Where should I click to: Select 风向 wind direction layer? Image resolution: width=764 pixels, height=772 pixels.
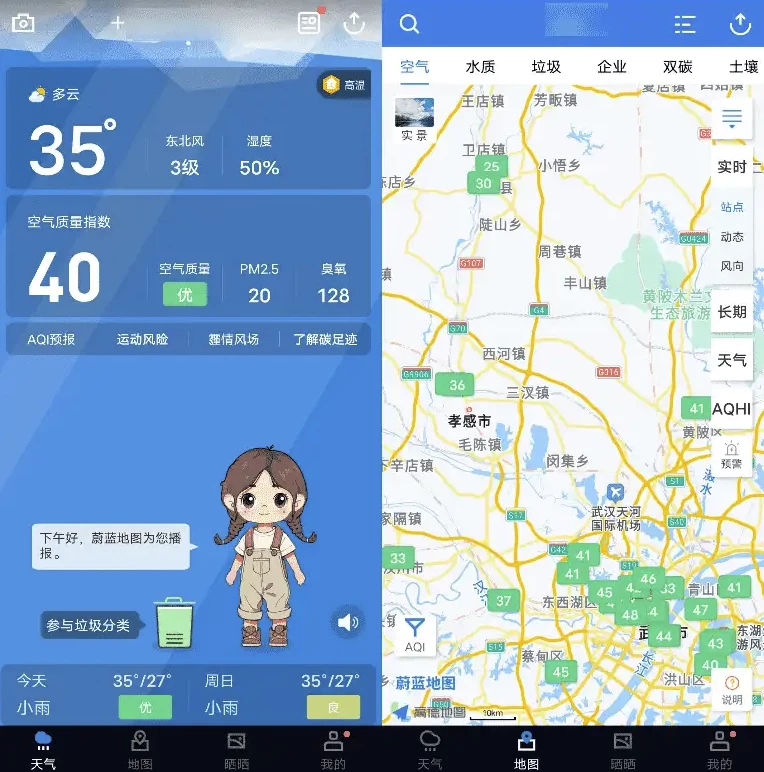732,266
